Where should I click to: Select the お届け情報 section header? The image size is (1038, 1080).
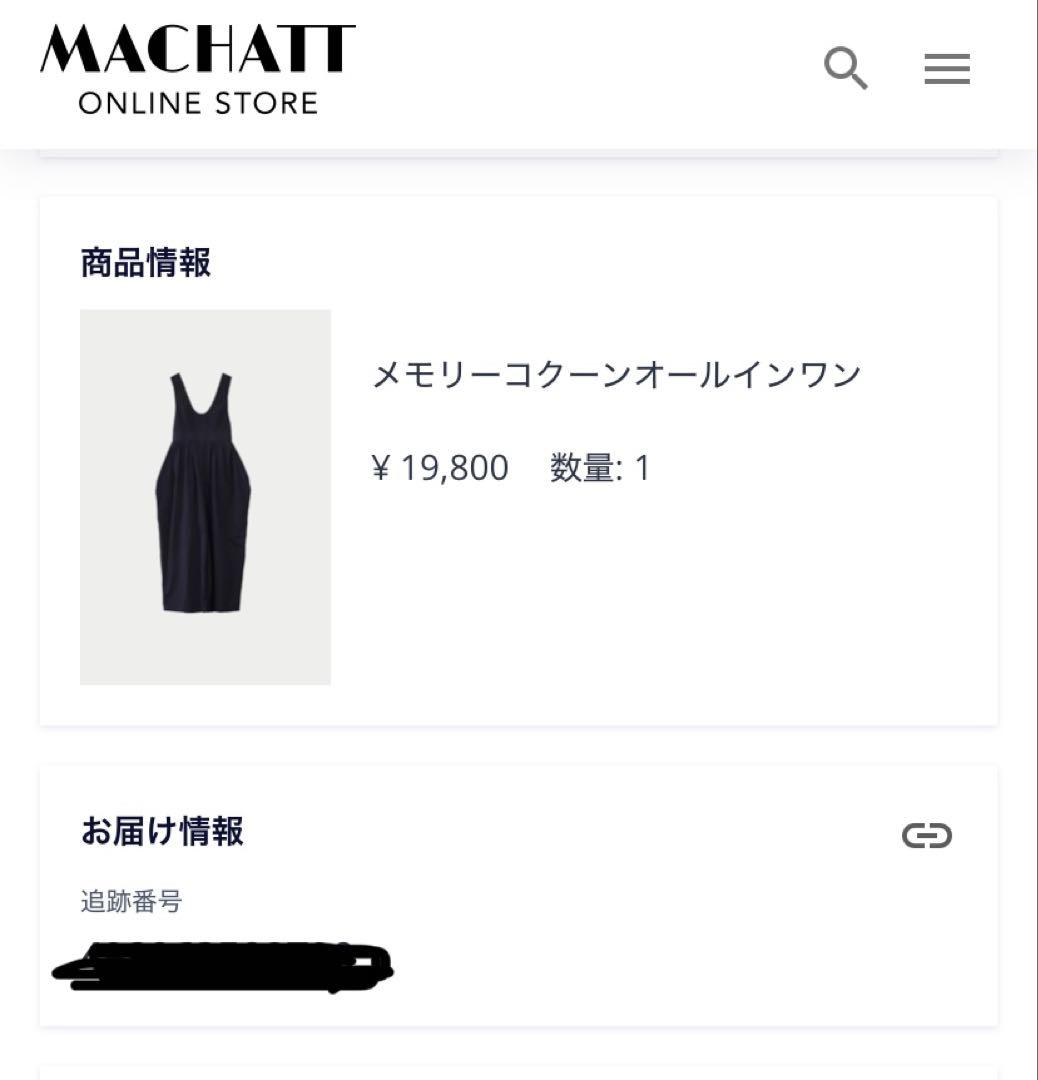pos(162,830)
